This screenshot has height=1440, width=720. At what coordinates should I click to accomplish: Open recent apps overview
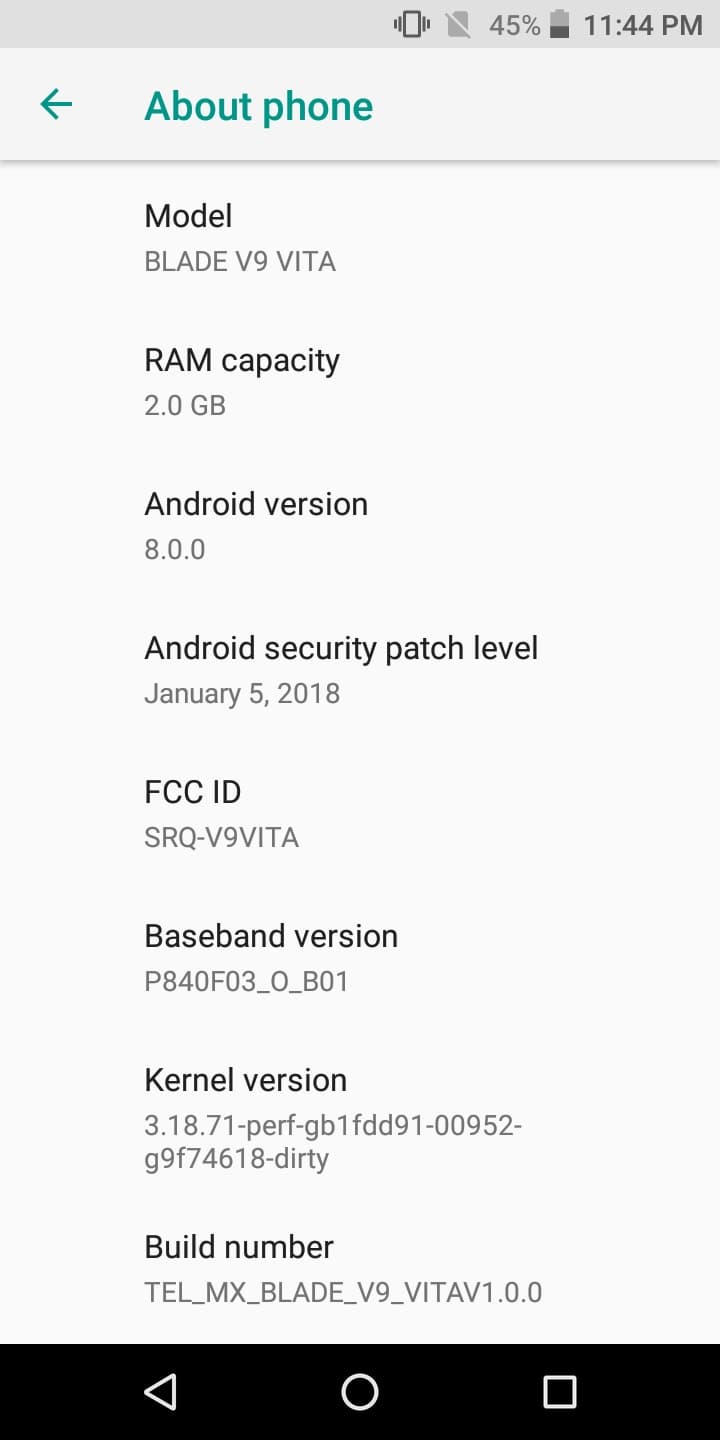[559, 1391]
